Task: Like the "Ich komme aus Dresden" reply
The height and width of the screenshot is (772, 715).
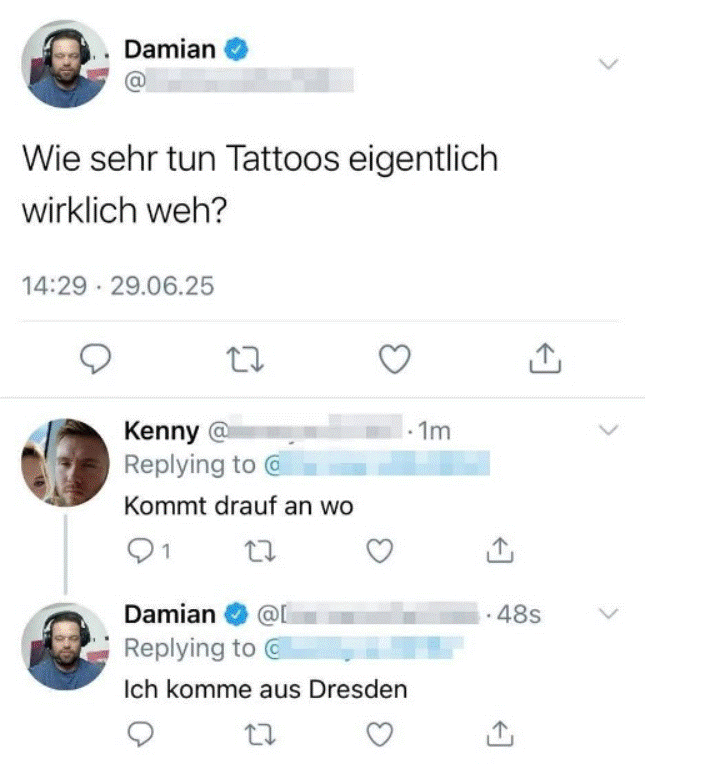Action: click(x=379, y=734)
